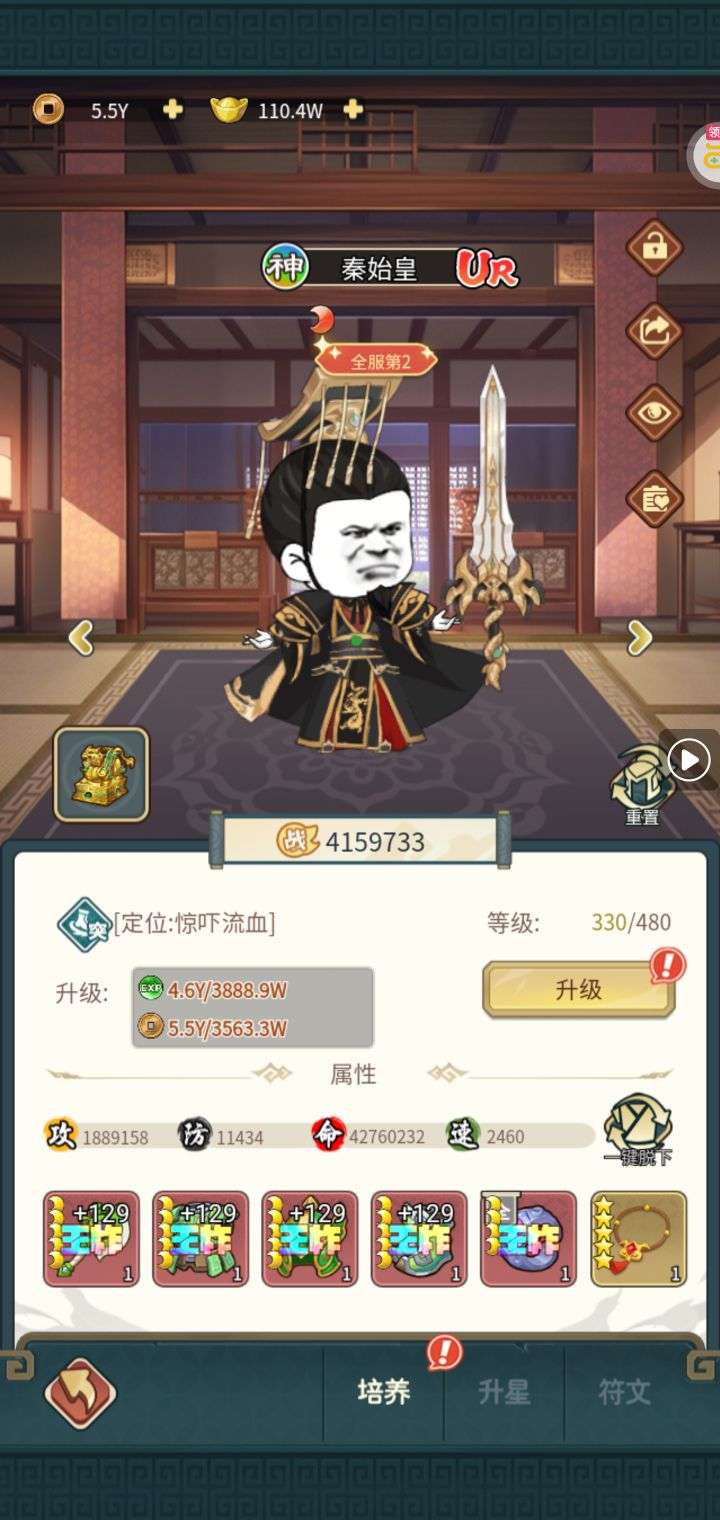Switch to the 升星 tab
720x1520 pixels.
[x=504, y=1391]
